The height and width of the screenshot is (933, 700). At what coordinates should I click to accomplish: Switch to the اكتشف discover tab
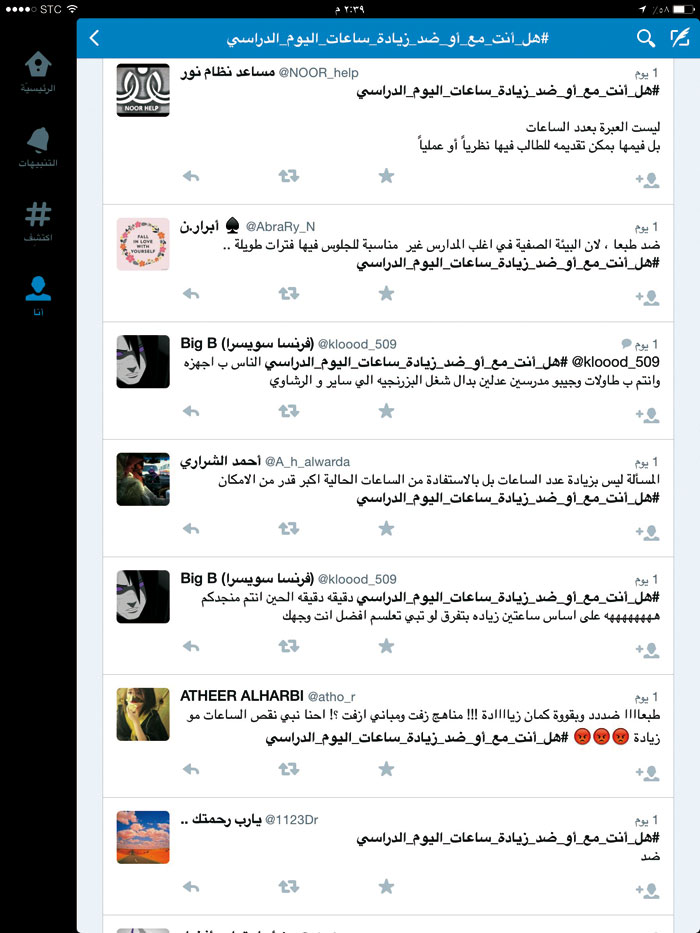click(38, 222)
